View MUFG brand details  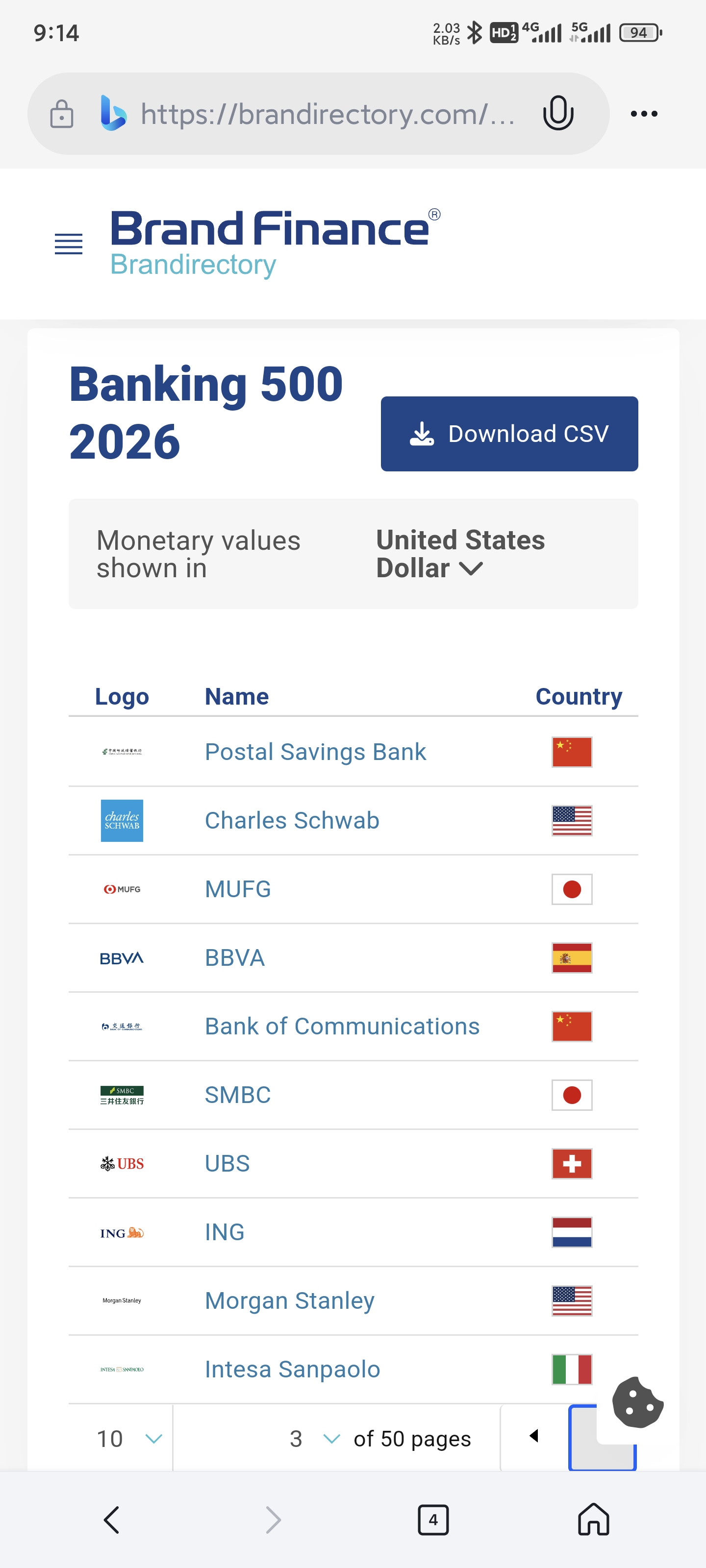(238, 889)
